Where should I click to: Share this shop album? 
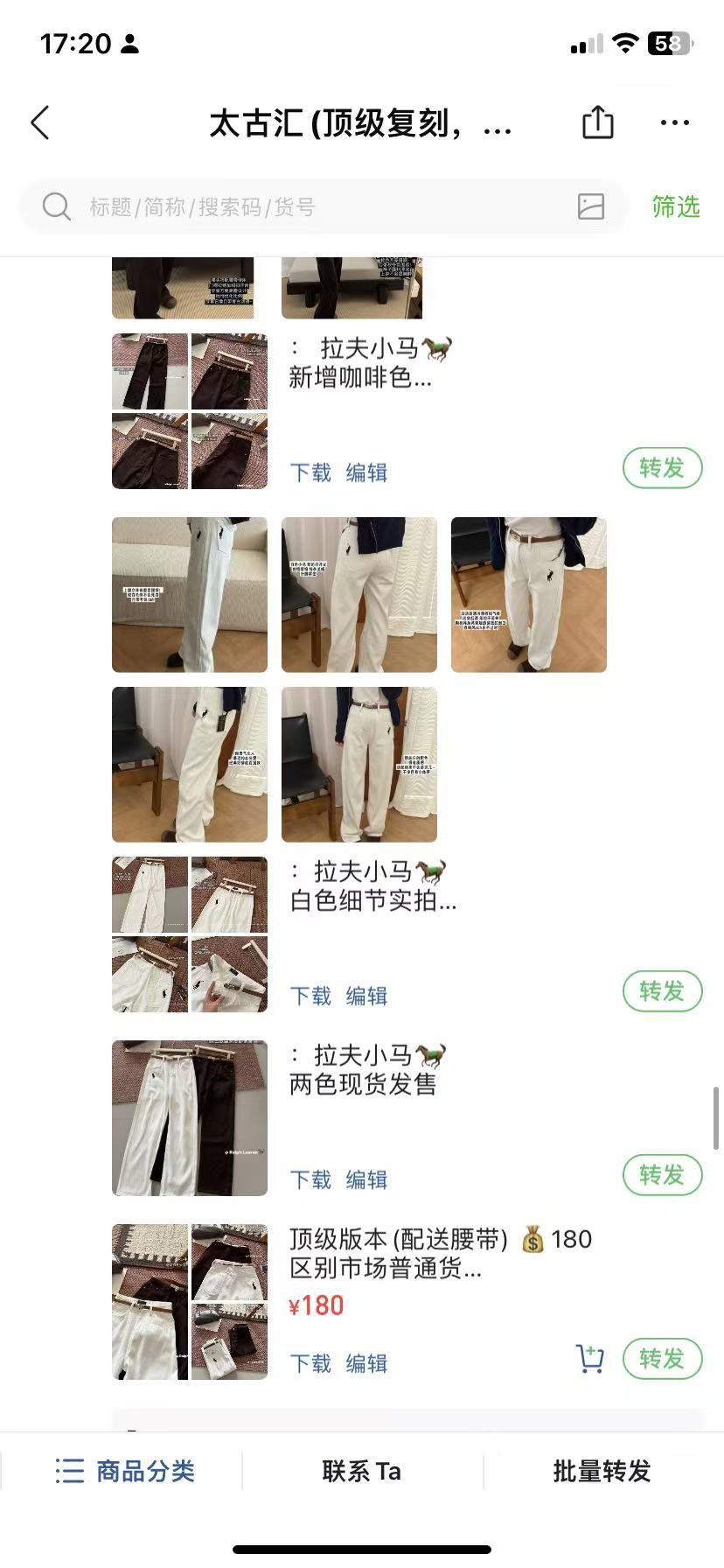point(598,122)
